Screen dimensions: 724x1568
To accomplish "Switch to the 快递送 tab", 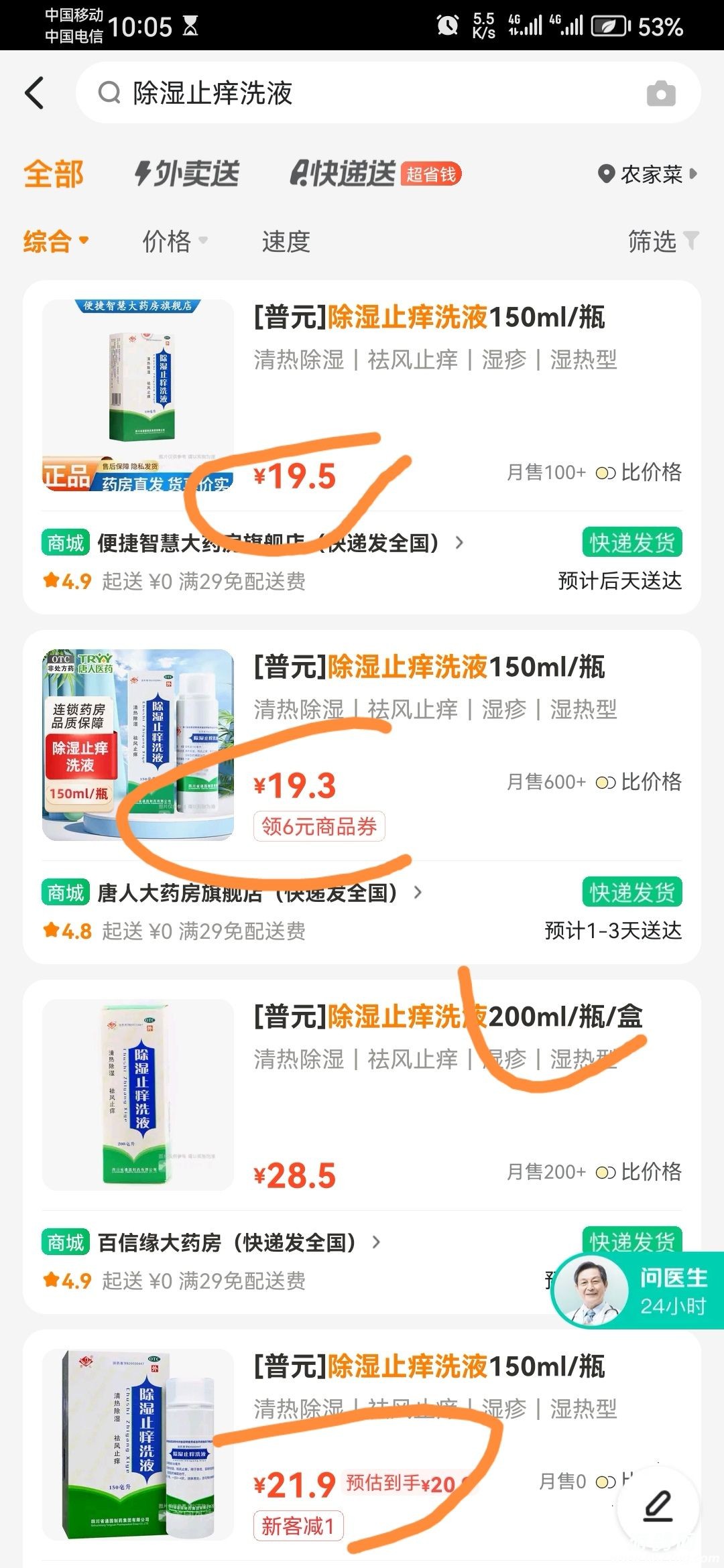I will 343,174.
